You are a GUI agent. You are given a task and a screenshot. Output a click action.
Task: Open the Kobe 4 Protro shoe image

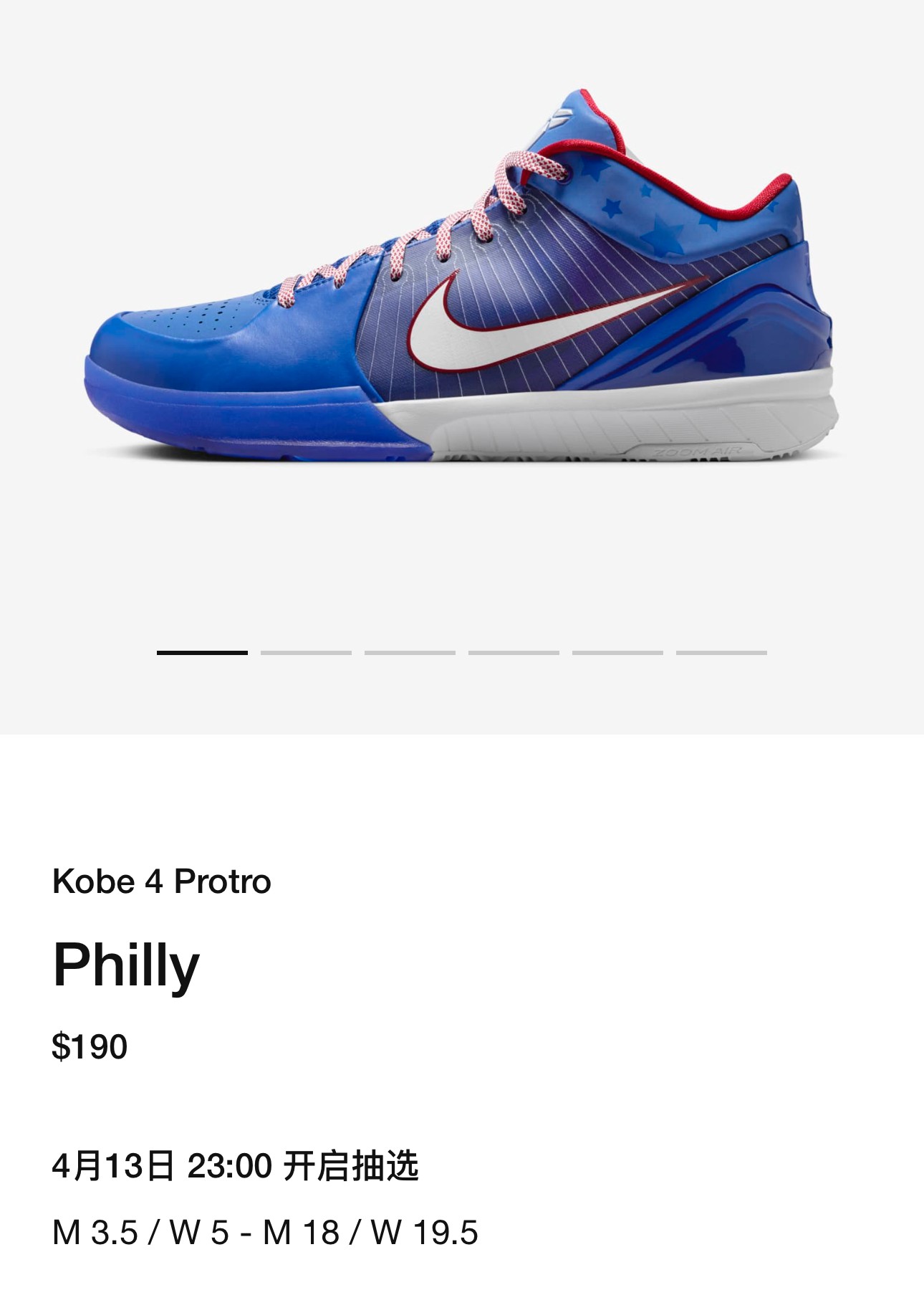point(462,287)
